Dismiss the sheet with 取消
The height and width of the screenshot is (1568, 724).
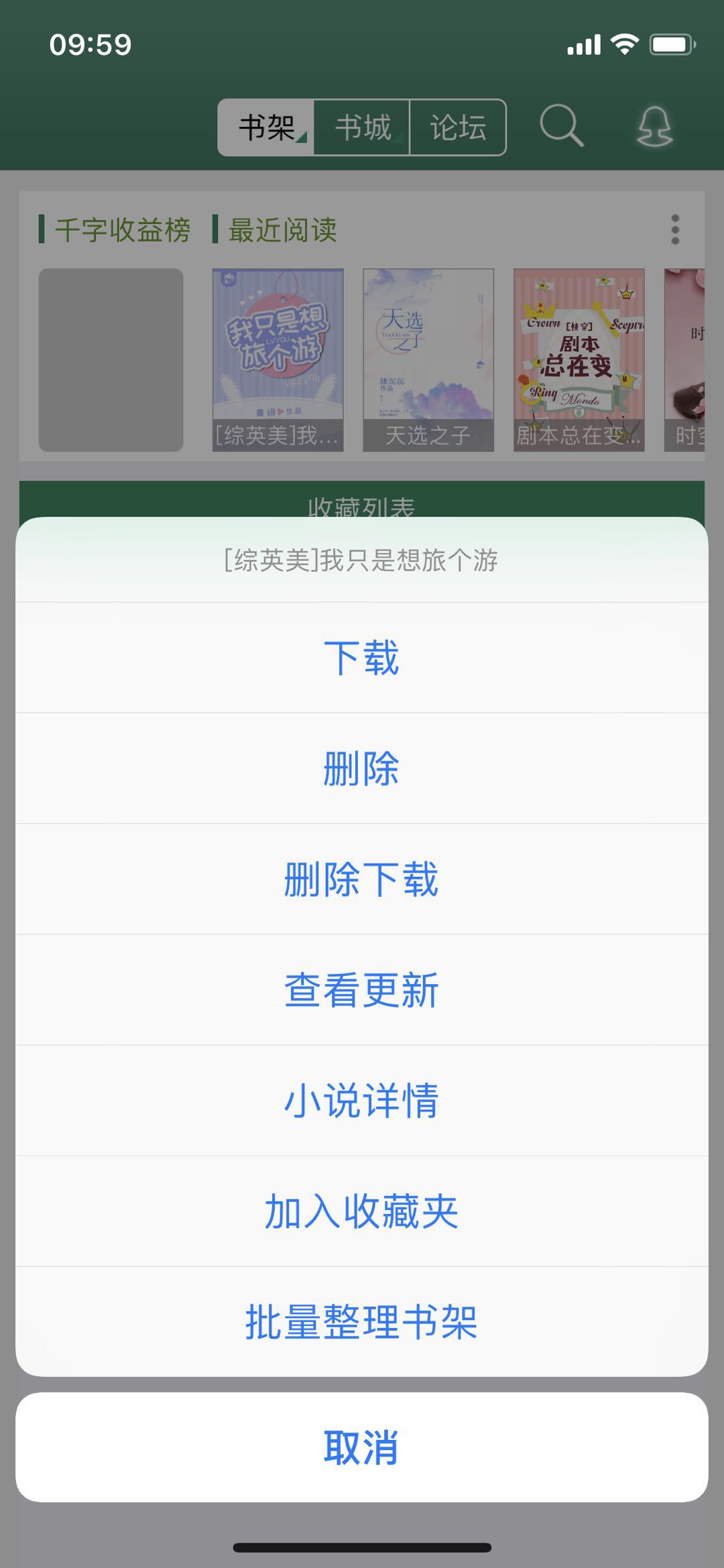(x=361, y=1447)
